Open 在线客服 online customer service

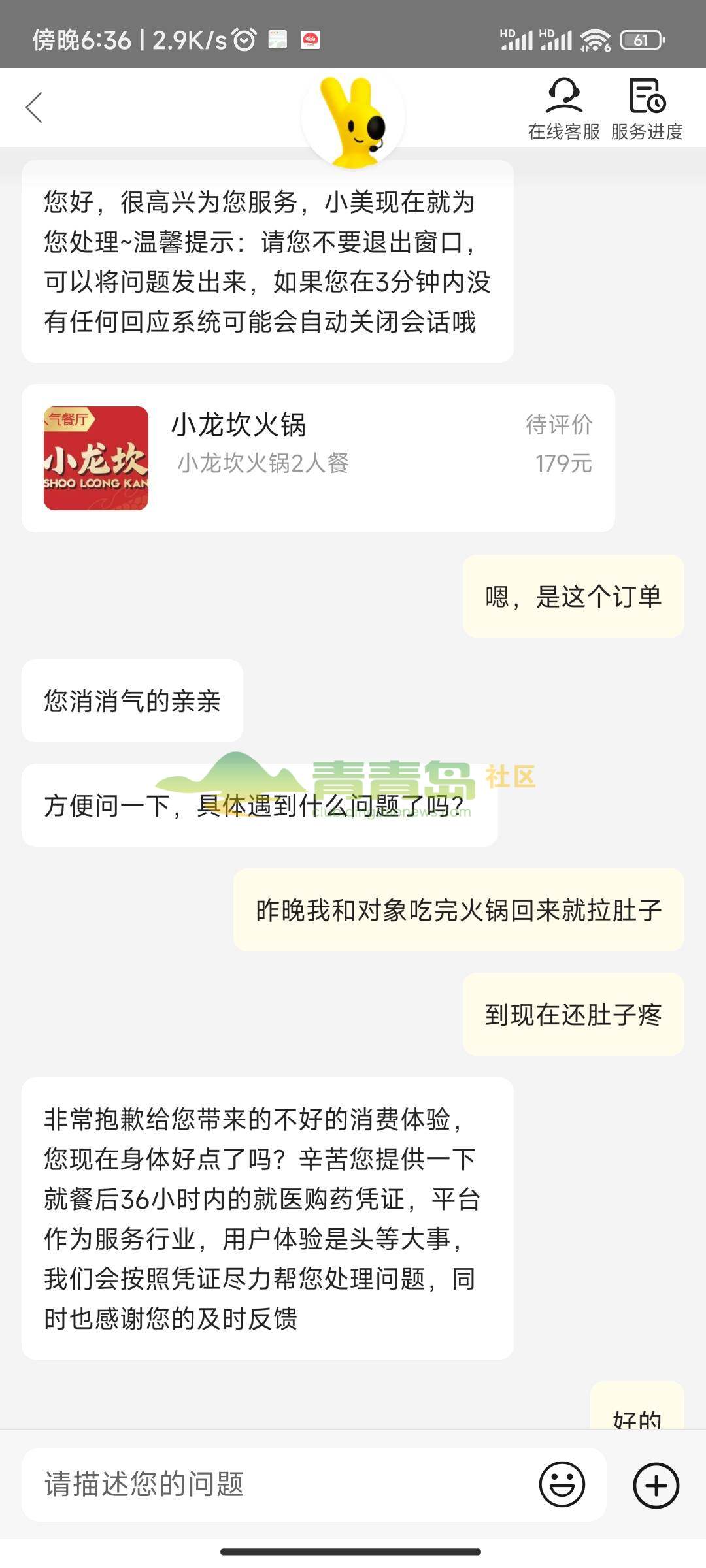tap(563, 109)
